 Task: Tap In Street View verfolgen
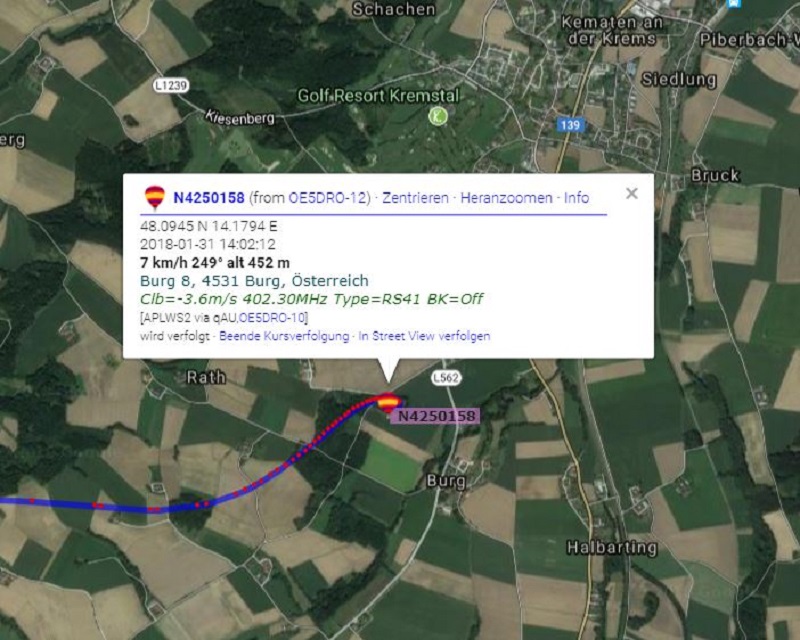[424, 336]
